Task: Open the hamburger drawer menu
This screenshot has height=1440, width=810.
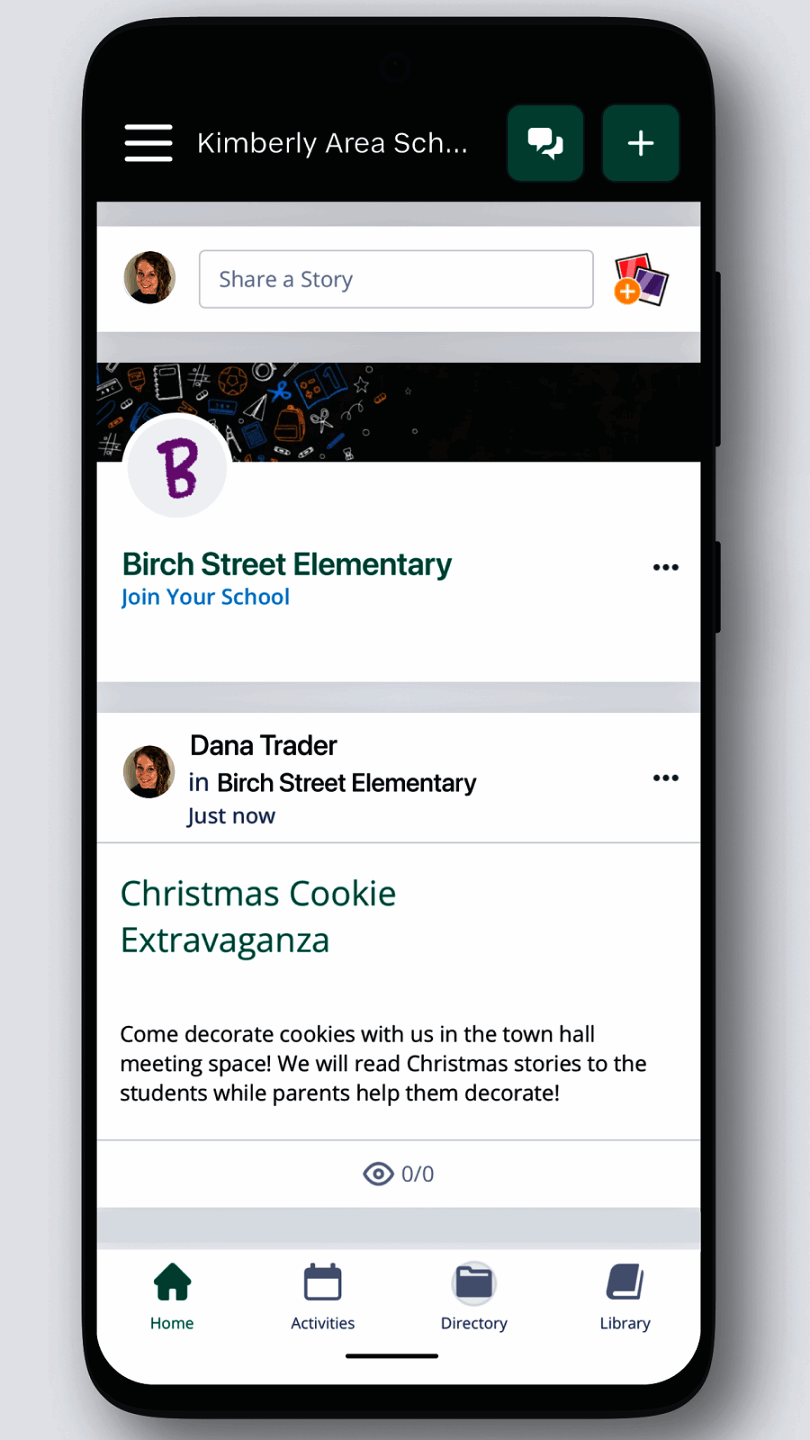Action: (x=148, y=143)
